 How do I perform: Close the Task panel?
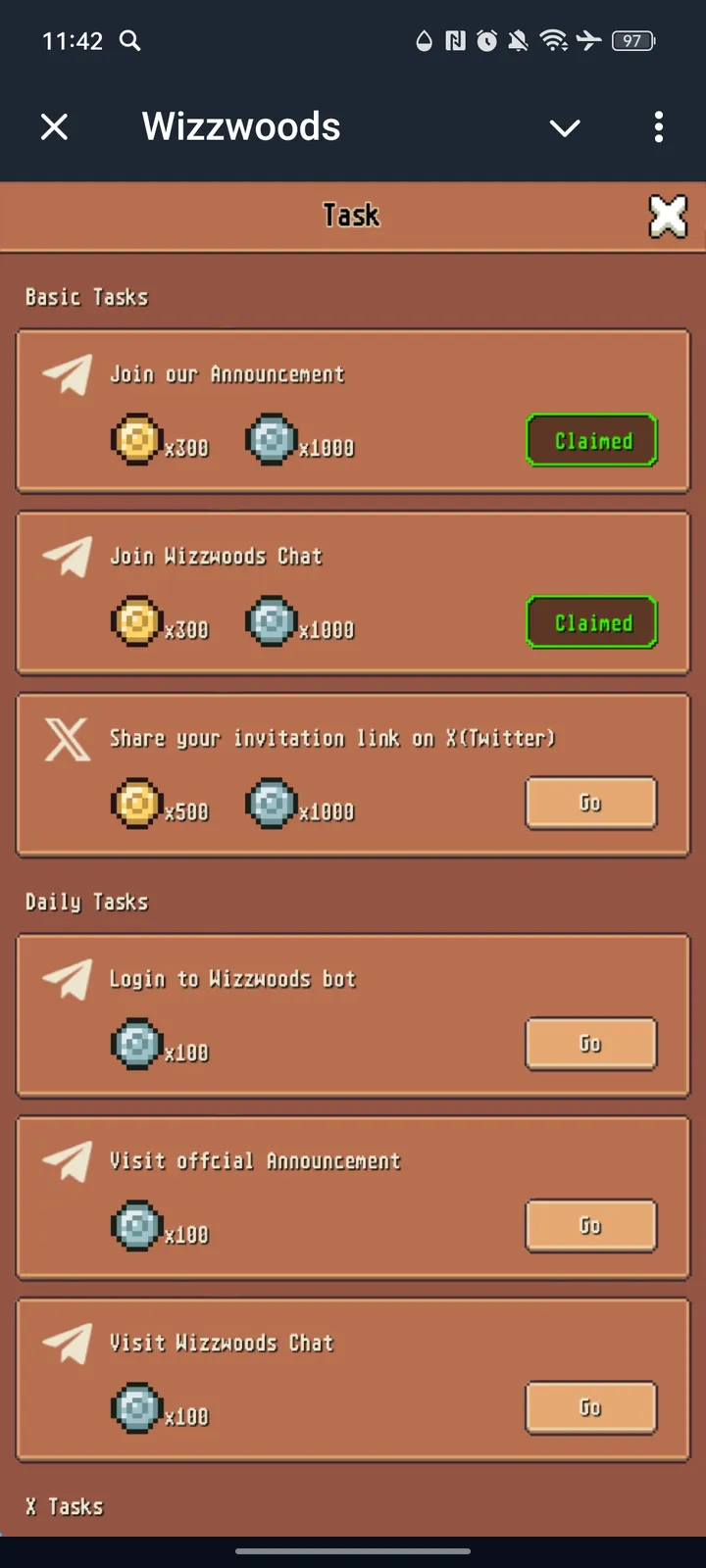pyautogui.click(x=668, y=216)
